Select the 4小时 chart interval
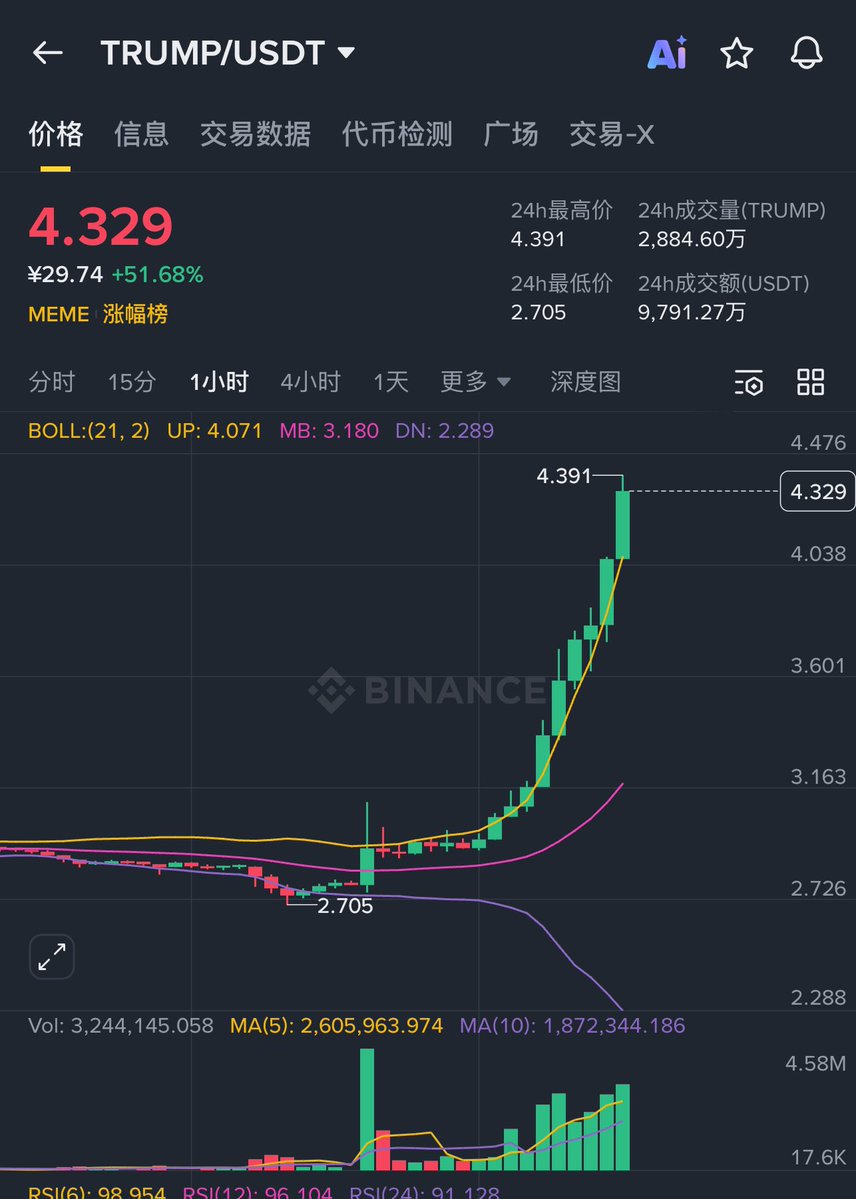The width and height of the screenshot is (856, 1199). pyautogui.click(x=310, y=382)
